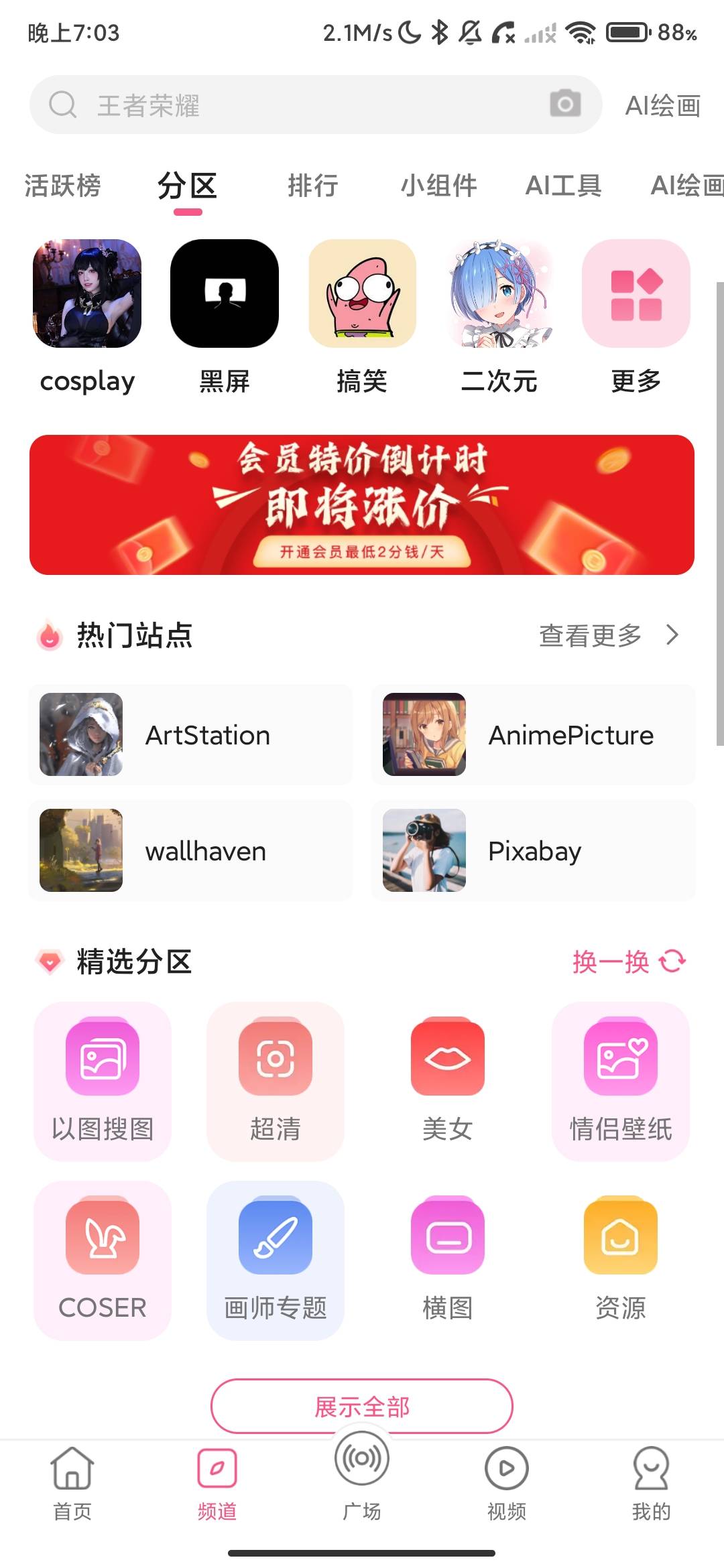
Task: View more hot sites via 查看更多
Action: (x=609, y=635)
